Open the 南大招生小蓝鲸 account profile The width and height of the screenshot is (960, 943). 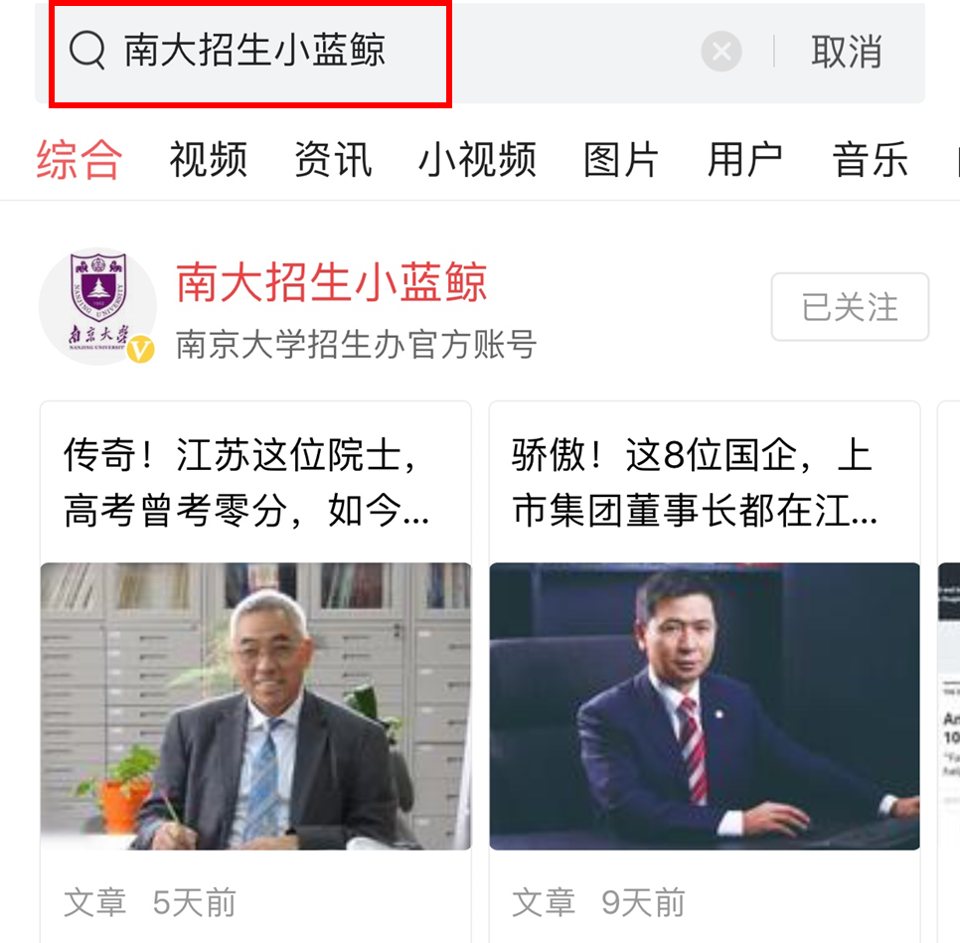coord(331,283)
